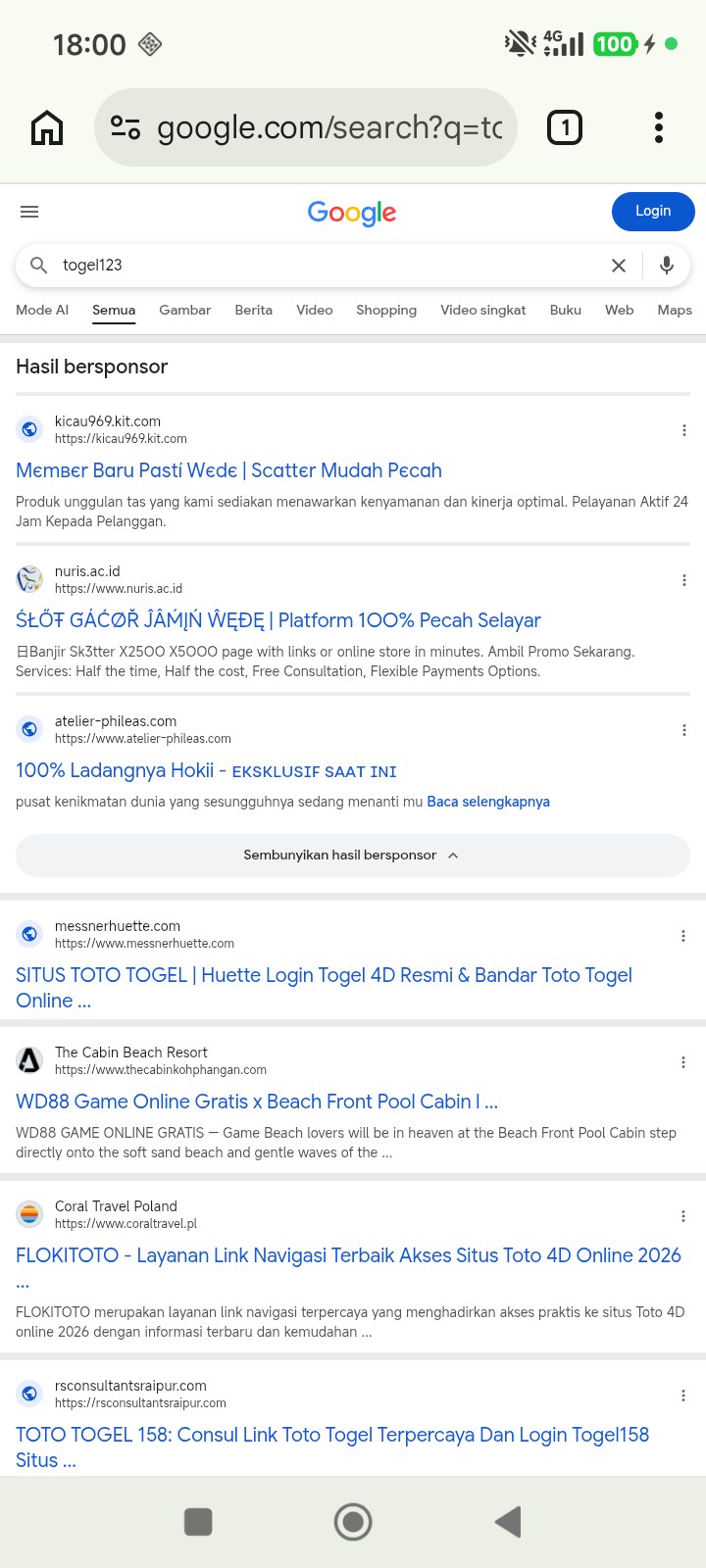This screenshot has height=1568, width=706.
Task: Open the WD88 Game Online Gratis result
Action: tap(257, 1102)
